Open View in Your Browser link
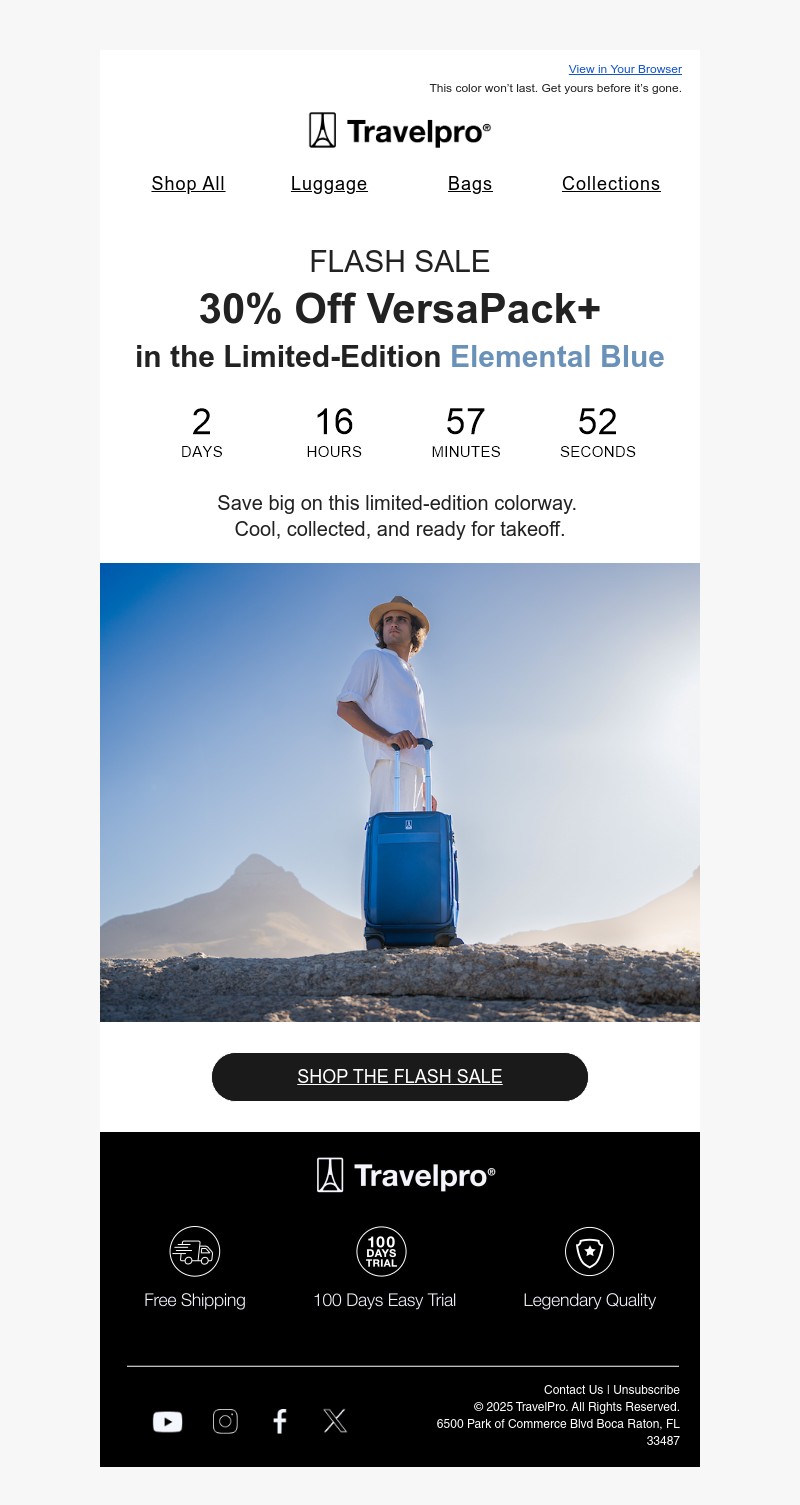This screenshot has width=800, height=1505. click(x=625, y=69)
